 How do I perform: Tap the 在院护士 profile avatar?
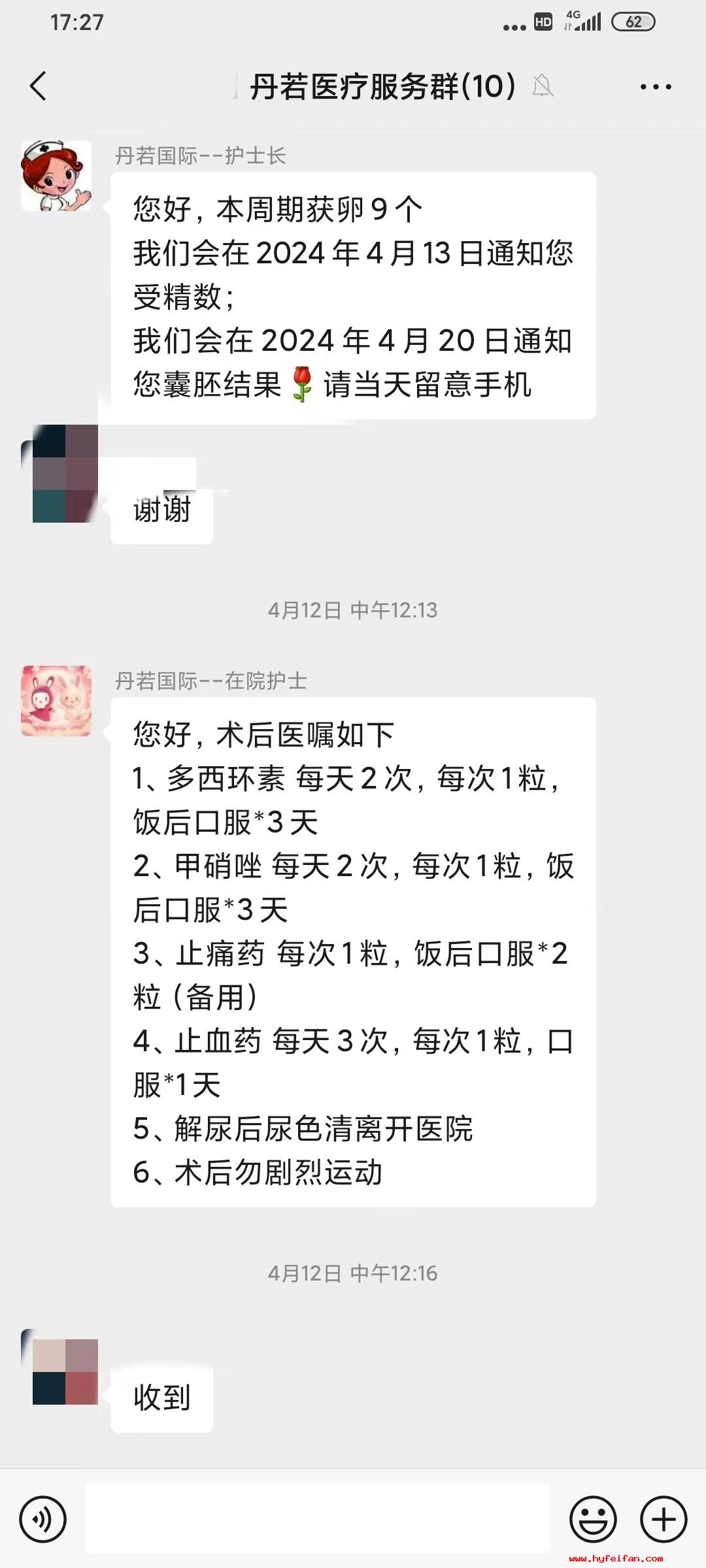tap(56, 701)
